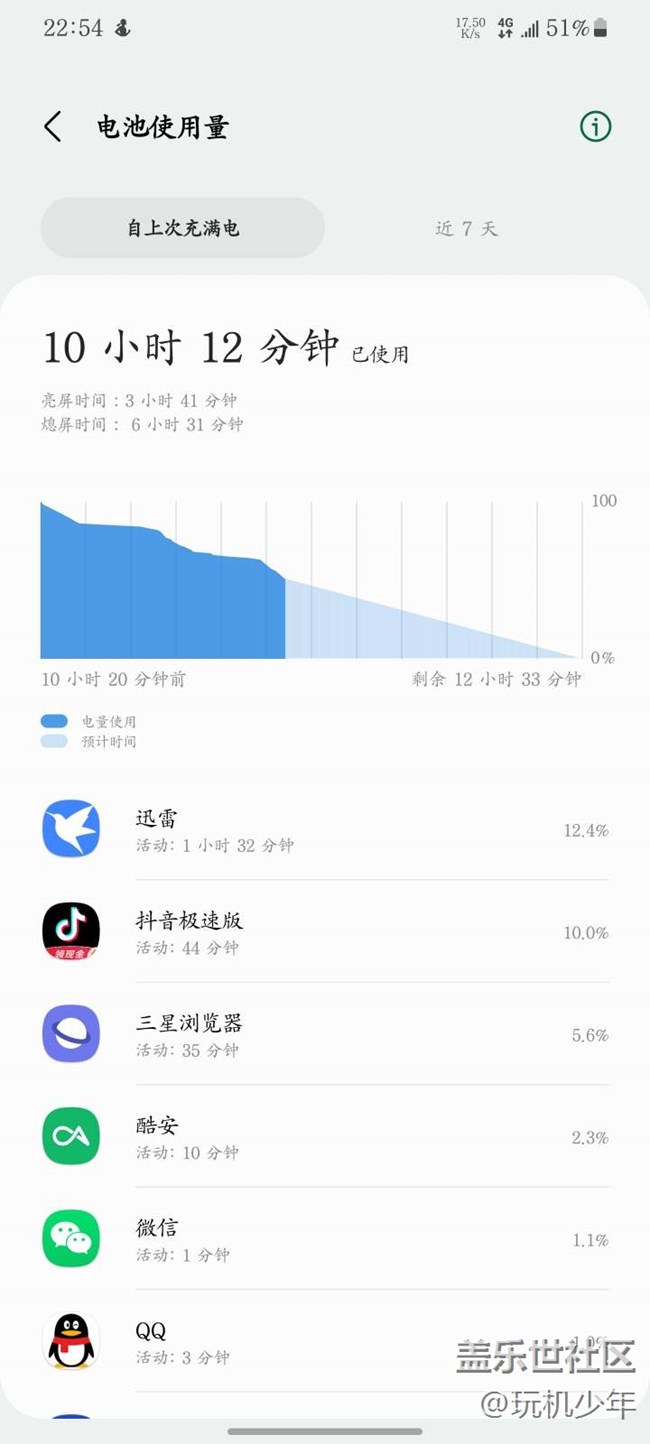Open the battery usage info icon
This screenshot has height=1444, width=650.
click(x=595, y=127)
